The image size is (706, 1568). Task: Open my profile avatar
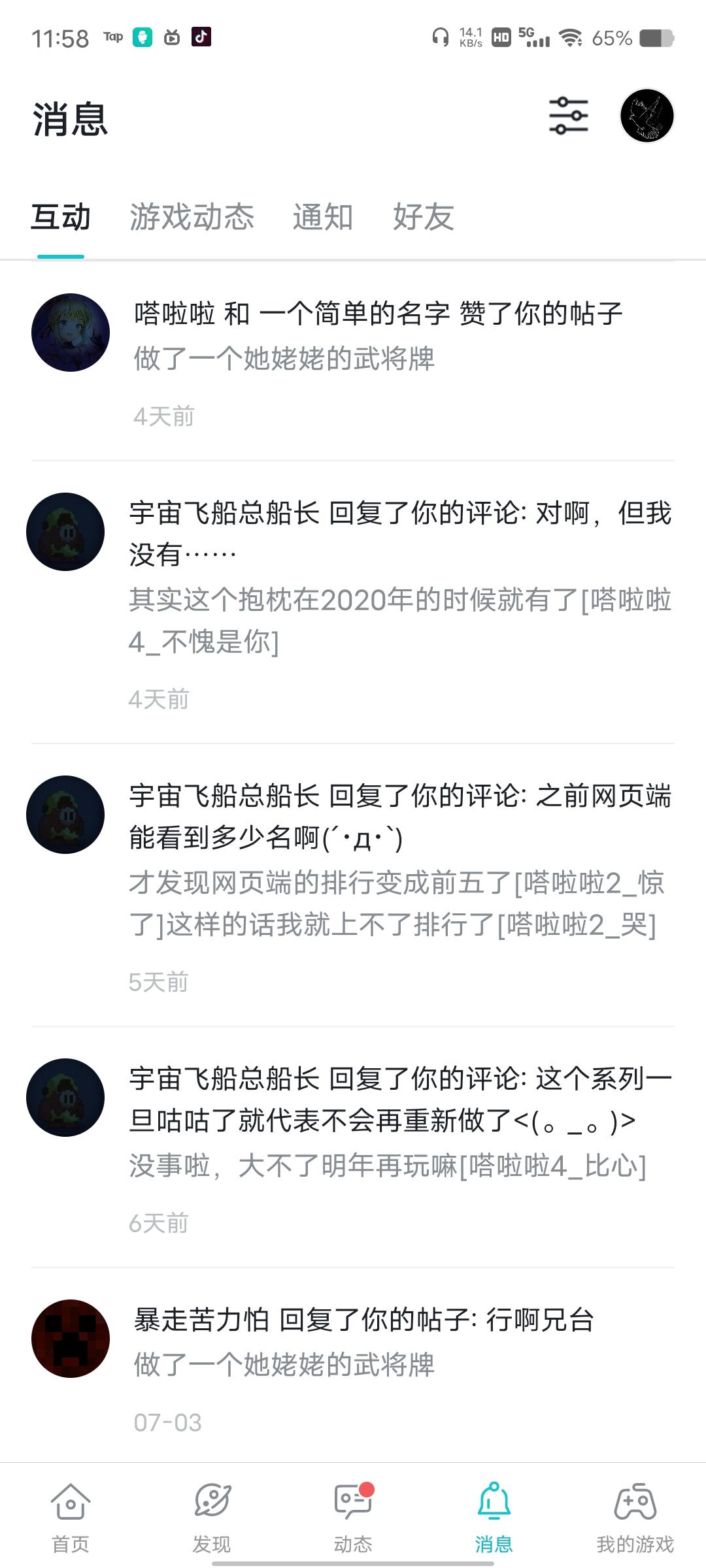coord(647,116)
